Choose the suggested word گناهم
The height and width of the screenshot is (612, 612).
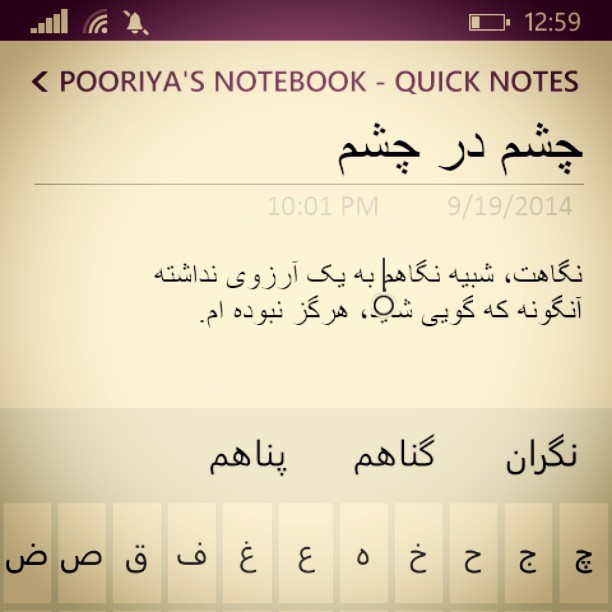394,456
